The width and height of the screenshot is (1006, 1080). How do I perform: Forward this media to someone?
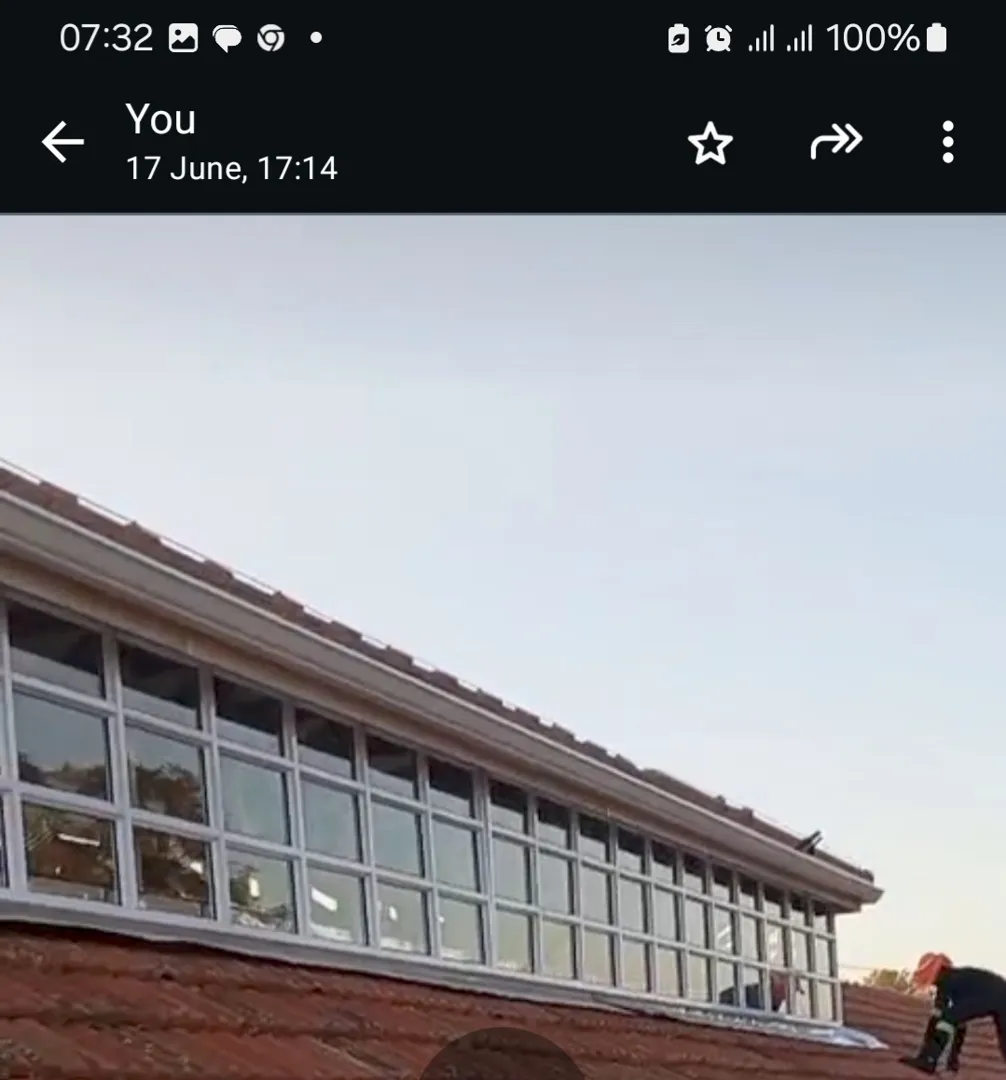click(835, 143)
